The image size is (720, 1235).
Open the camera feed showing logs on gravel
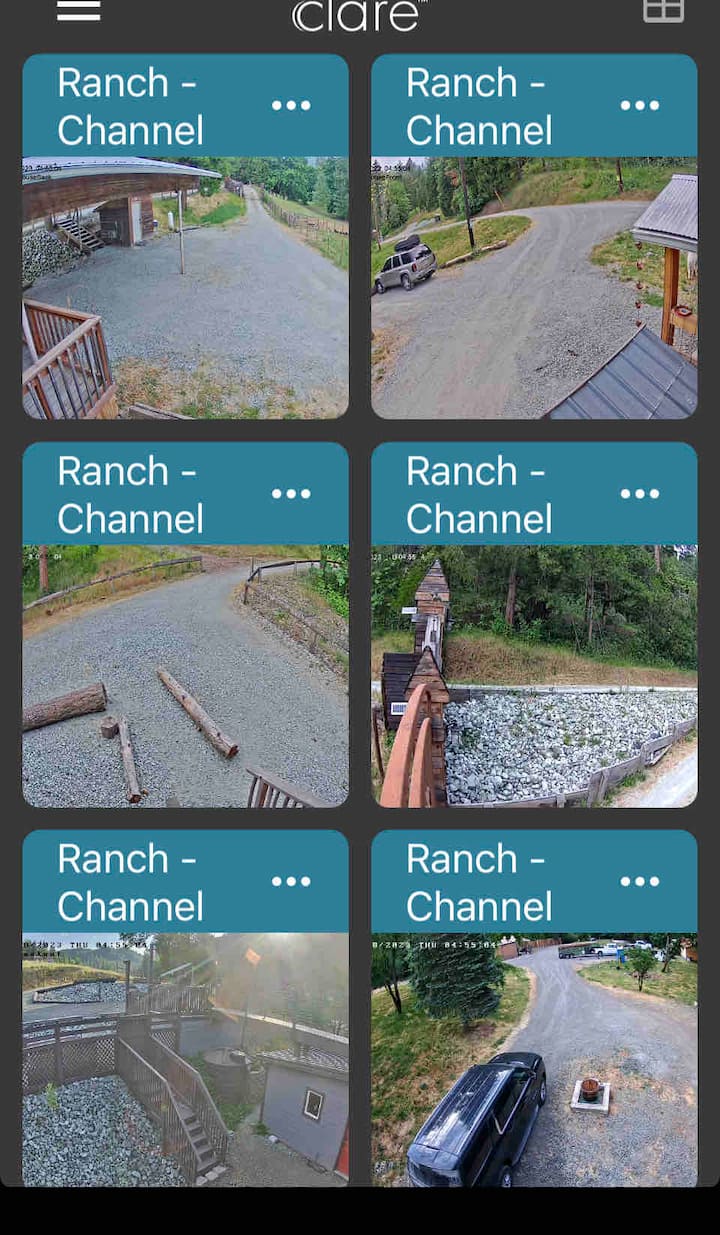pos(185,675)
